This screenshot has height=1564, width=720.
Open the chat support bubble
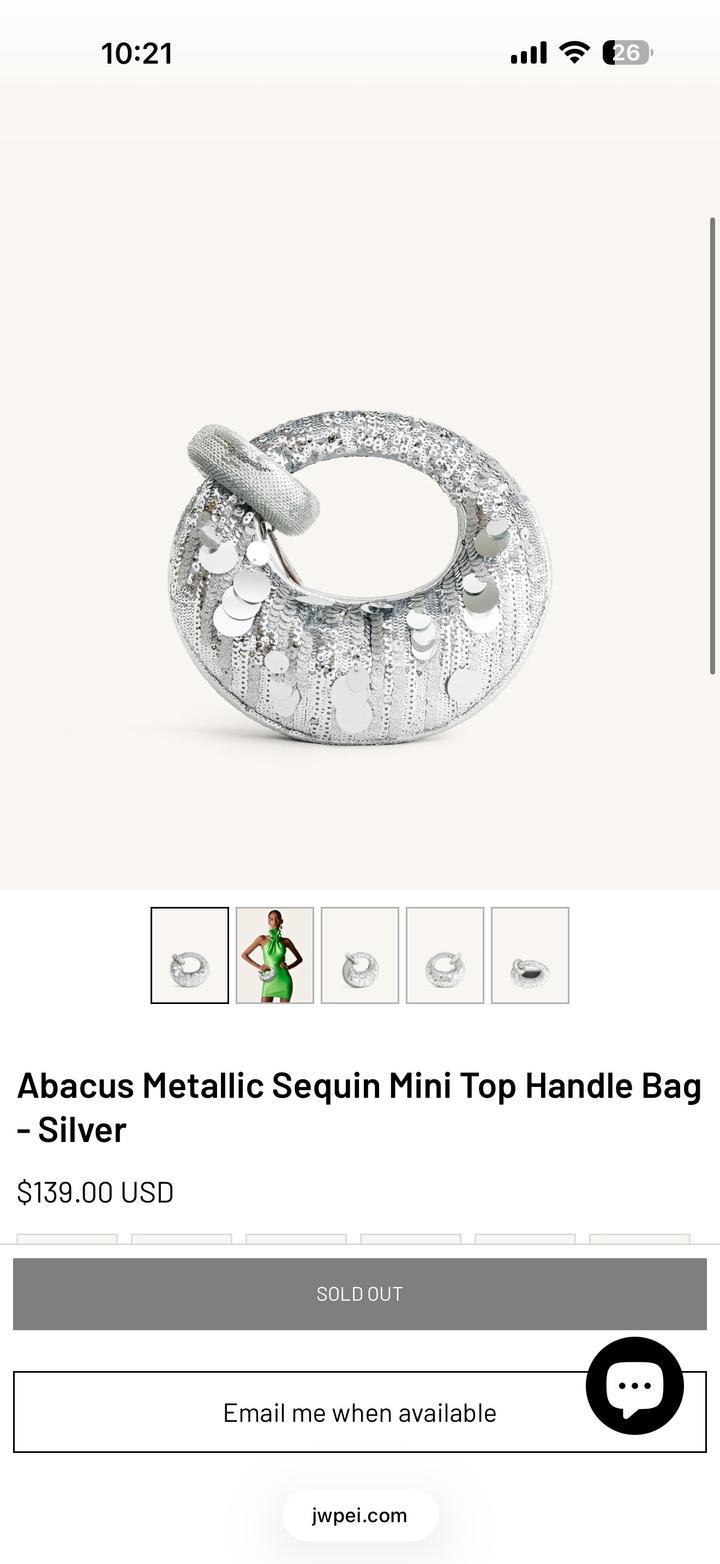(635, 1386)
